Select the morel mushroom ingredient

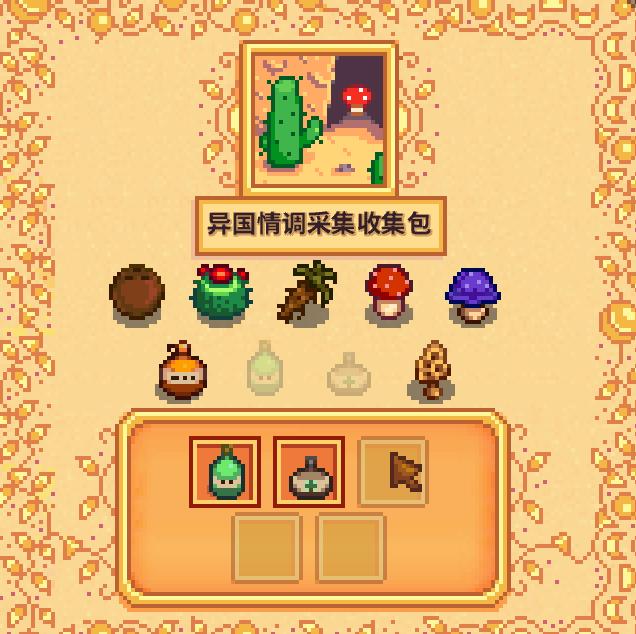click(431, 370)
